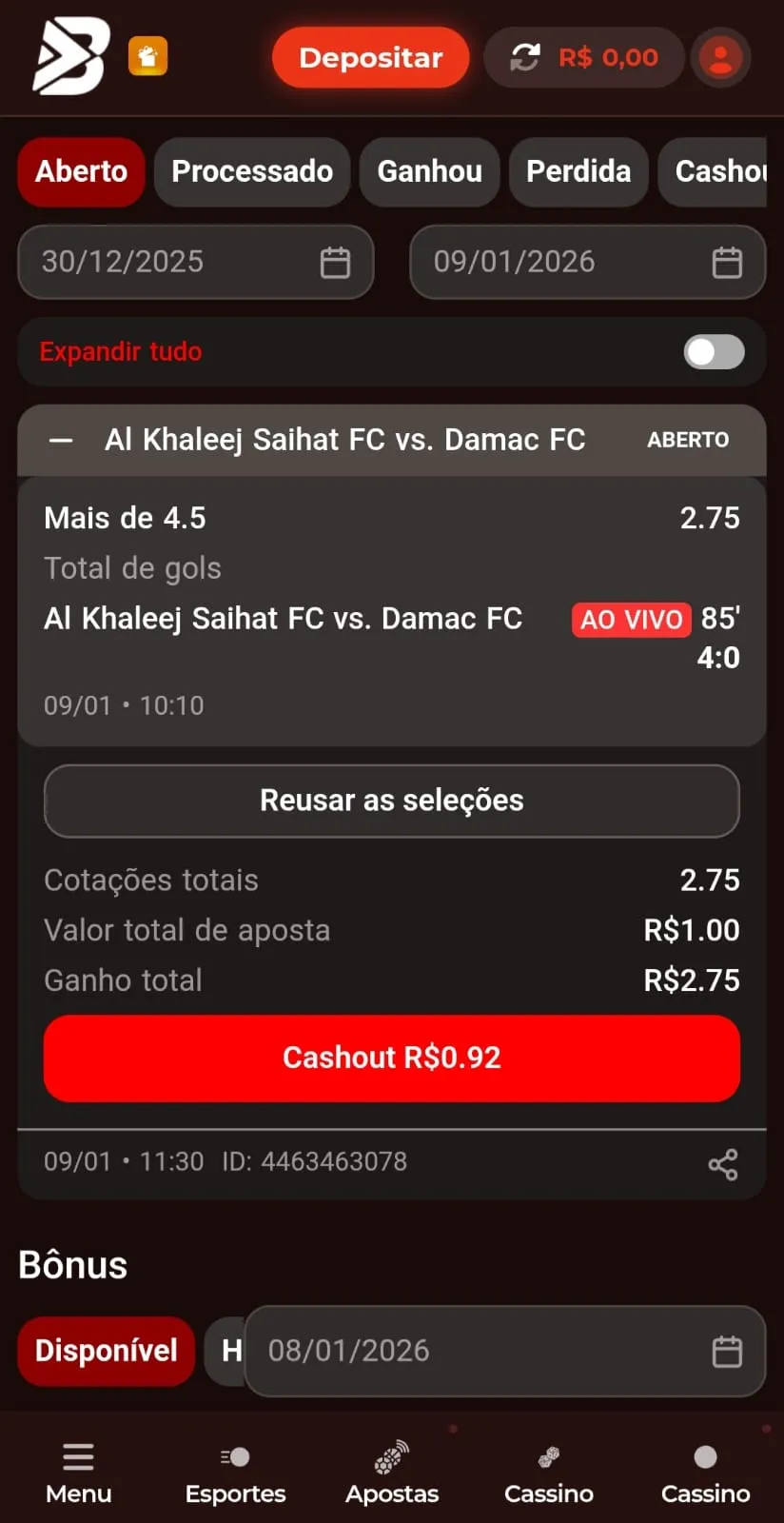
Task: Tap the Cashout R$0.92 button
Action: (x=391, y=1058)
